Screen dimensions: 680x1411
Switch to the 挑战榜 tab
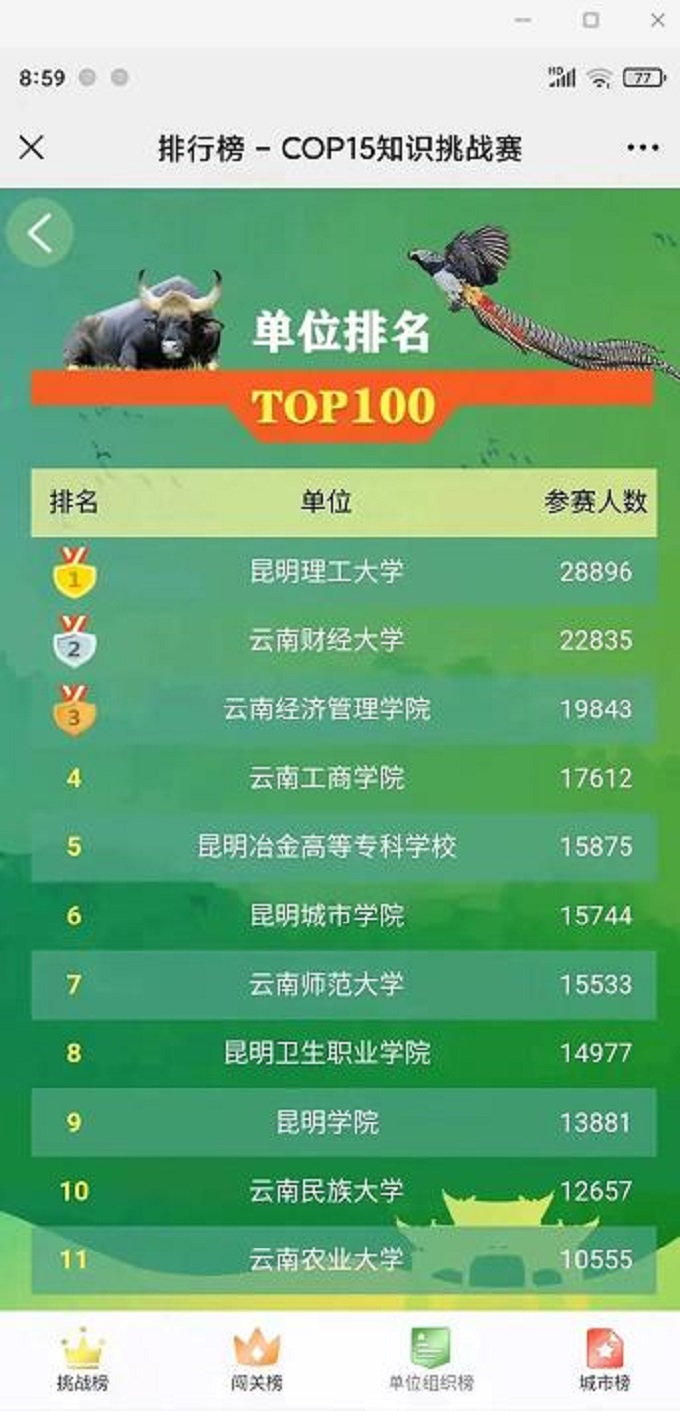click(x=83, y=1360)
